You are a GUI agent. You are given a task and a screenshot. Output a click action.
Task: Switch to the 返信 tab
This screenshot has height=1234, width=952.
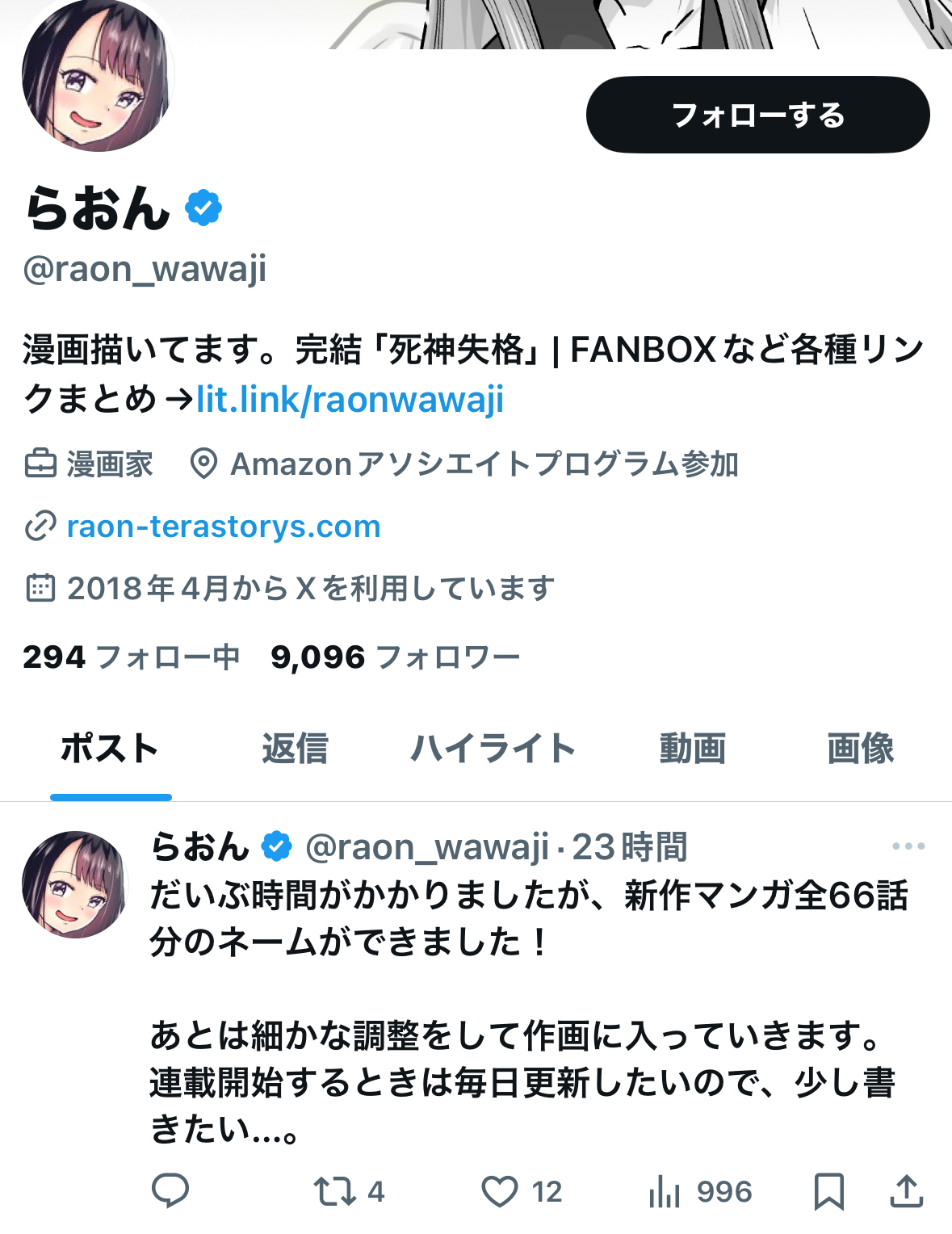(x=295, y=749)
